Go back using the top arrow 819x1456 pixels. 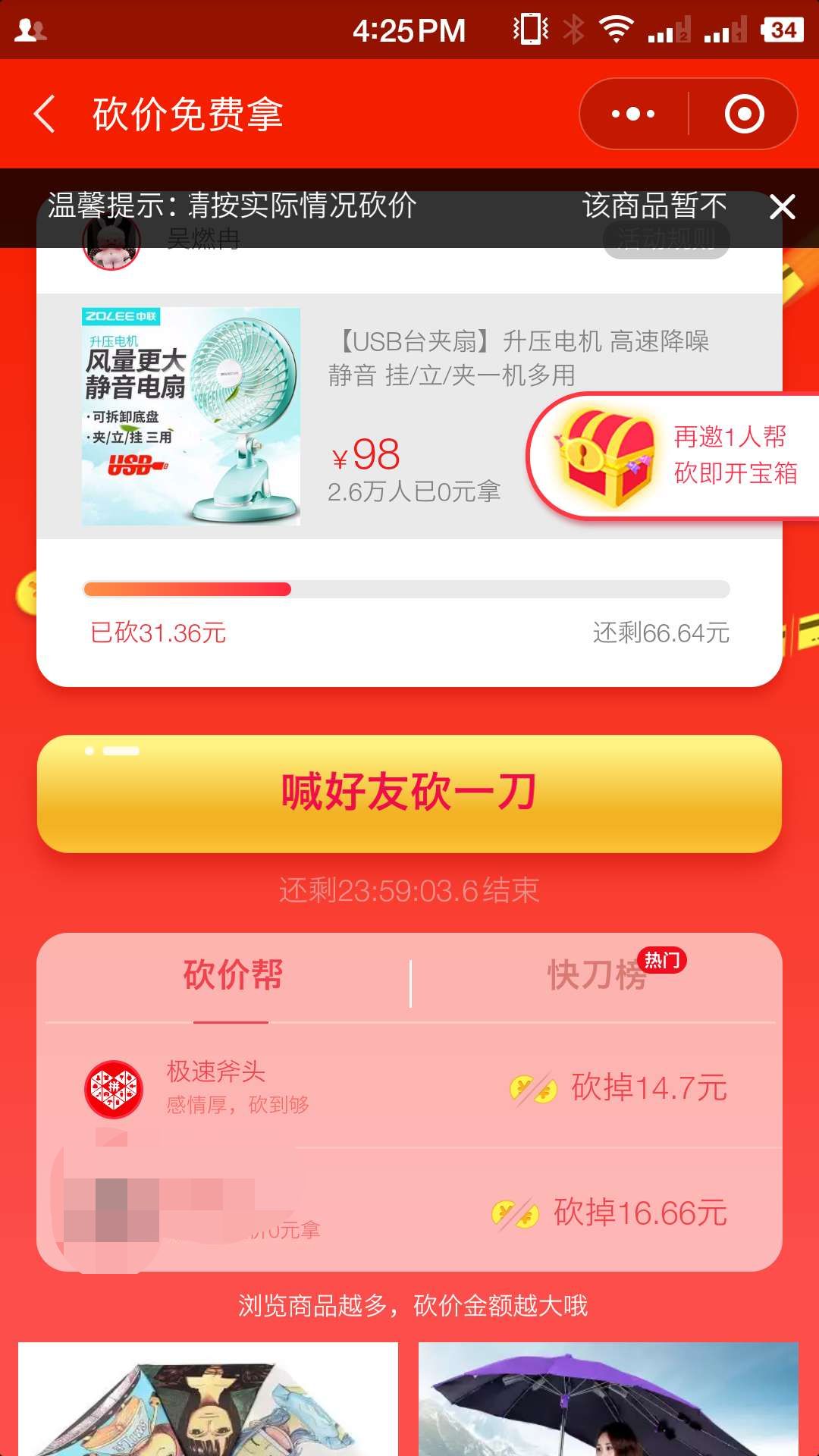tap(45, 115)
